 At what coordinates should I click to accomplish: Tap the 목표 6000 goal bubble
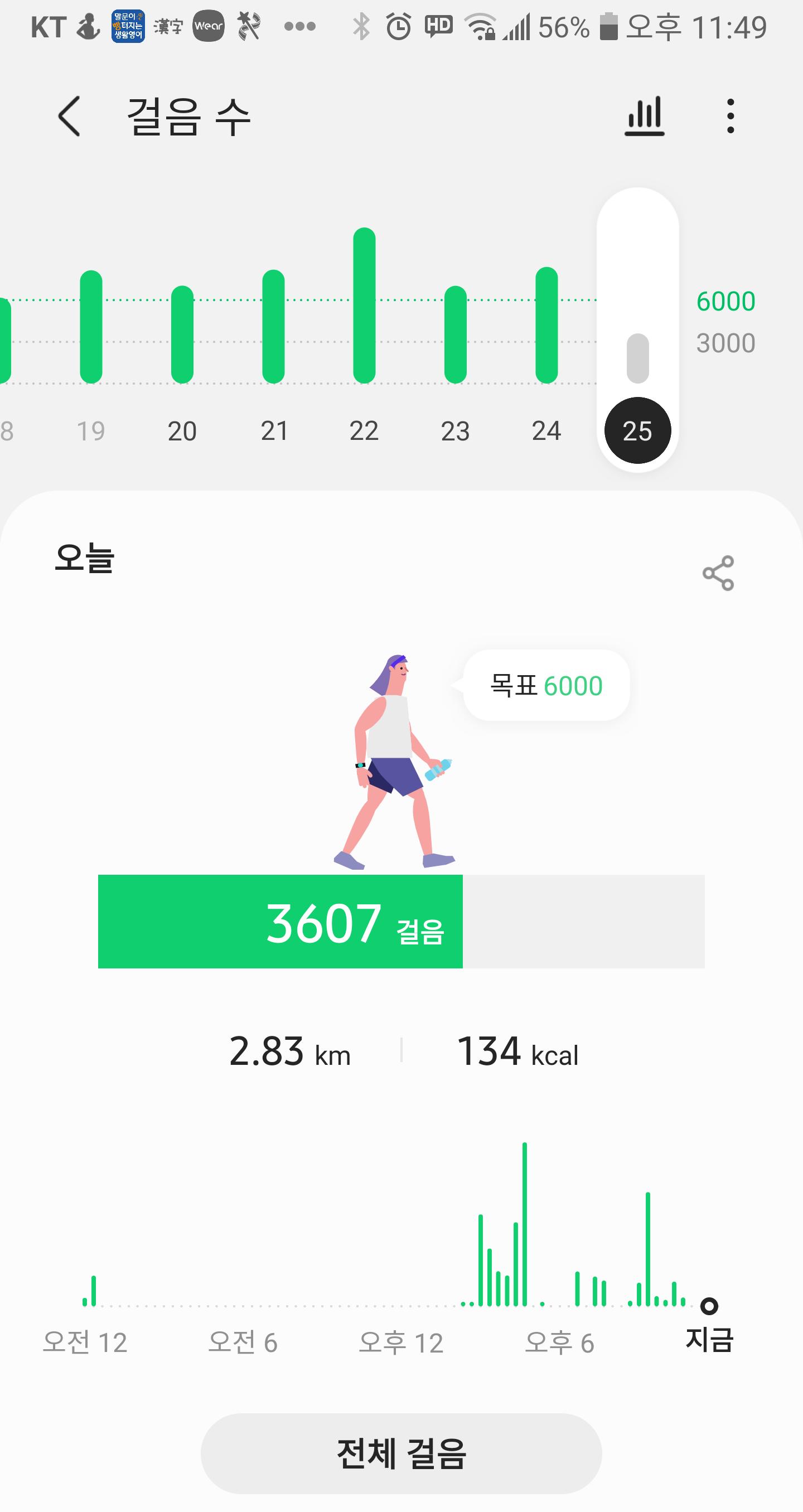pos(546,686)
